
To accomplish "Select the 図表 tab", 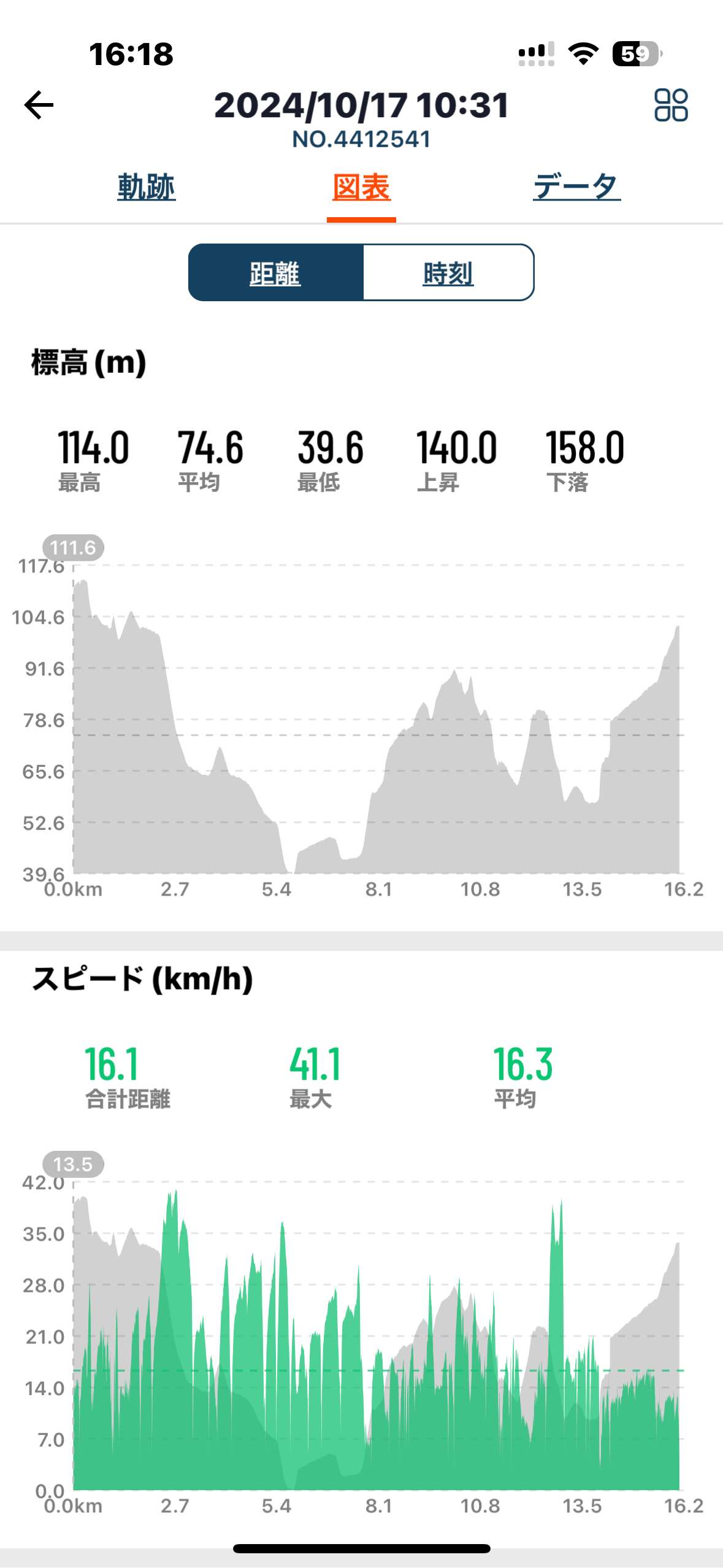I will click(361, 186).
